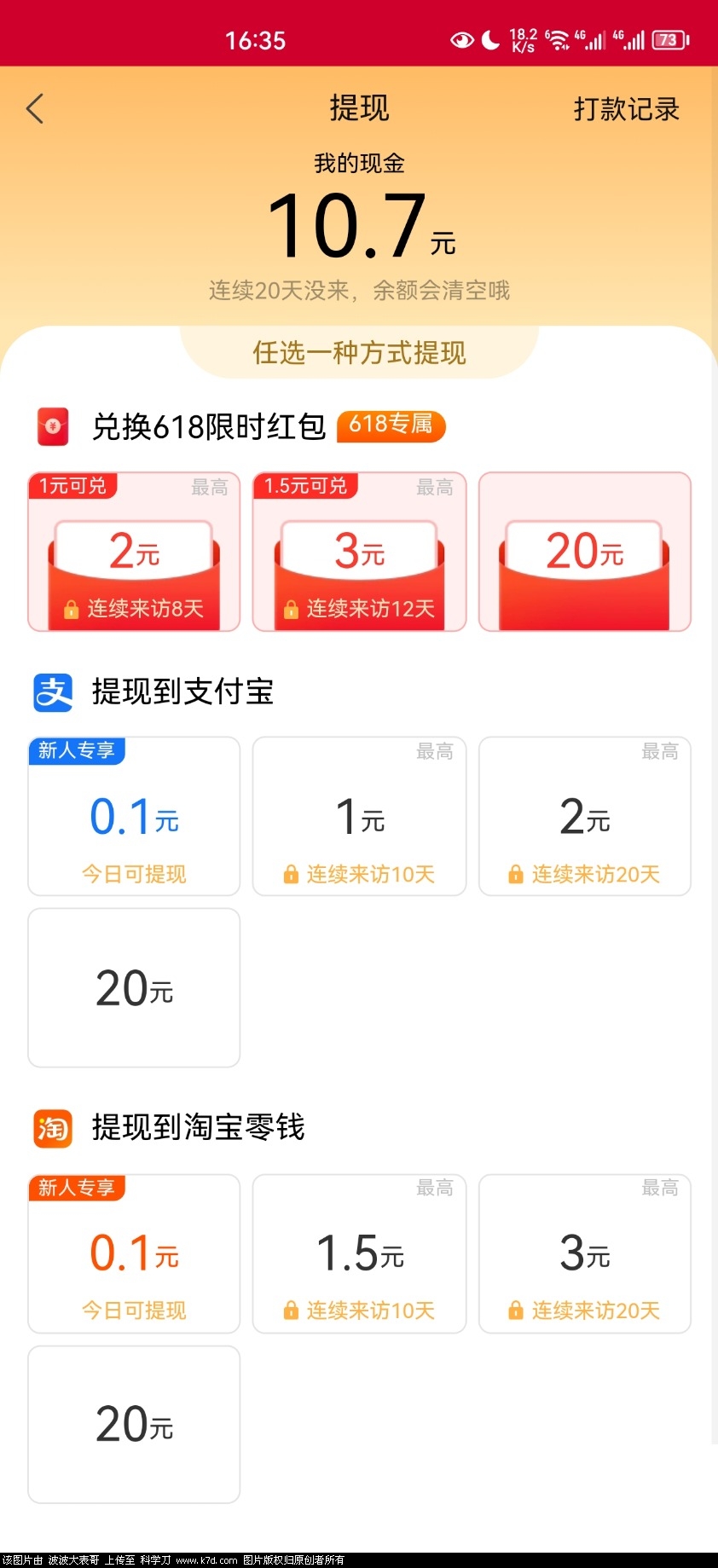Viewport: 718px width, 1568px height.
Task: Choose 3元 withdrawal to 淘宝零钱
Action: [585, 1253]
